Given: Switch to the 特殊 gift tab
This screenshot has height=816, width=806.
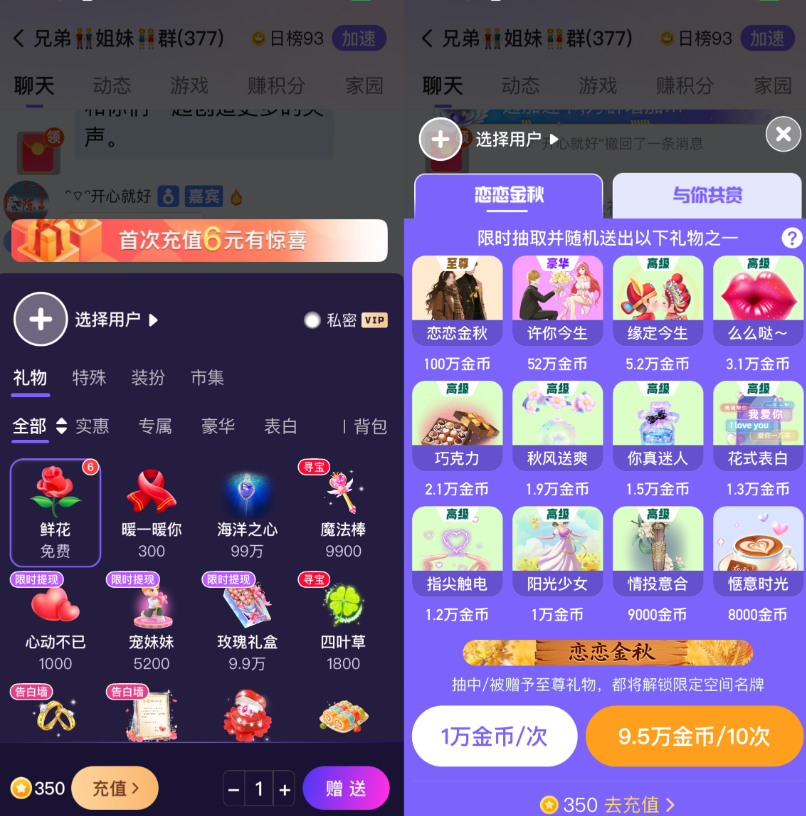Looking at the screenshot, I should (x=89, y=378).
